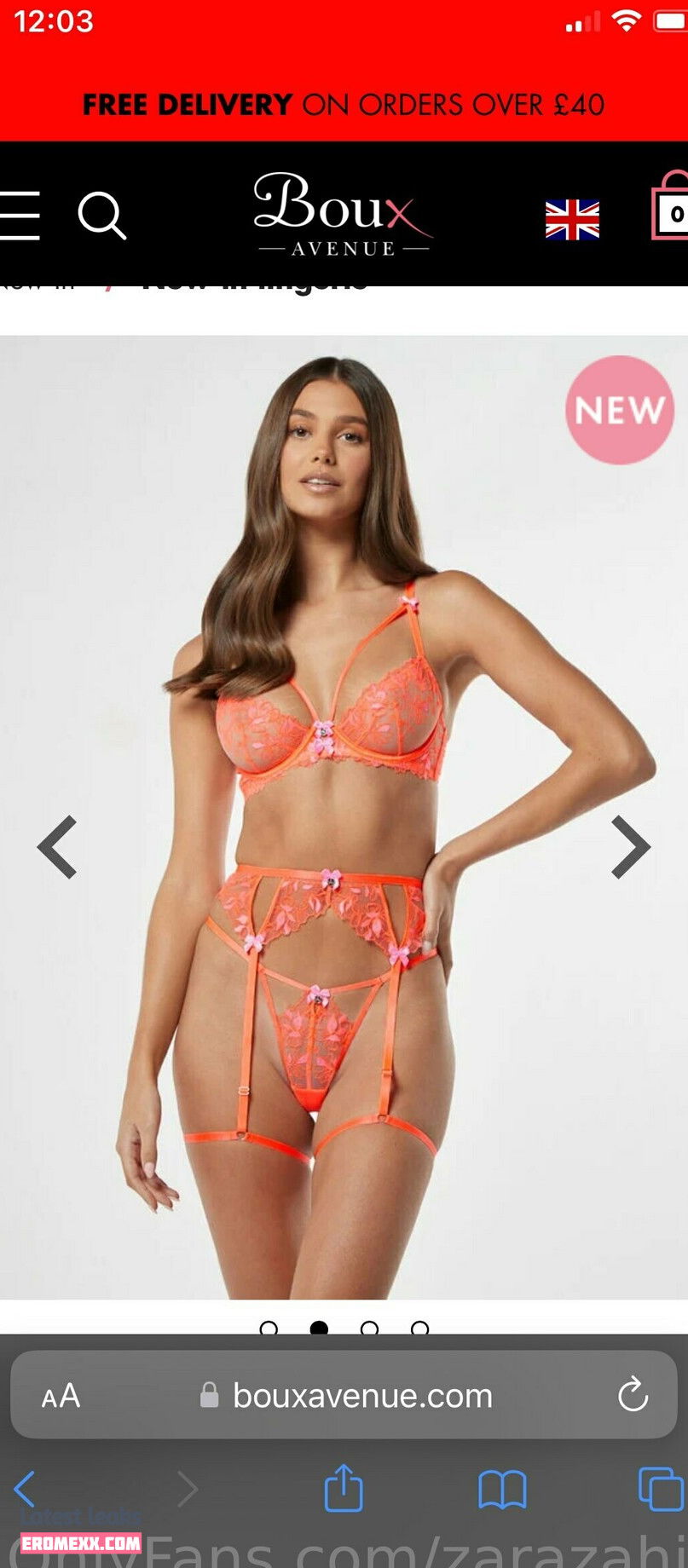The height and width of the screenshot is (1568, 688).
Task: Select the fourth image indicator dot
Action: coord(419,1329)
